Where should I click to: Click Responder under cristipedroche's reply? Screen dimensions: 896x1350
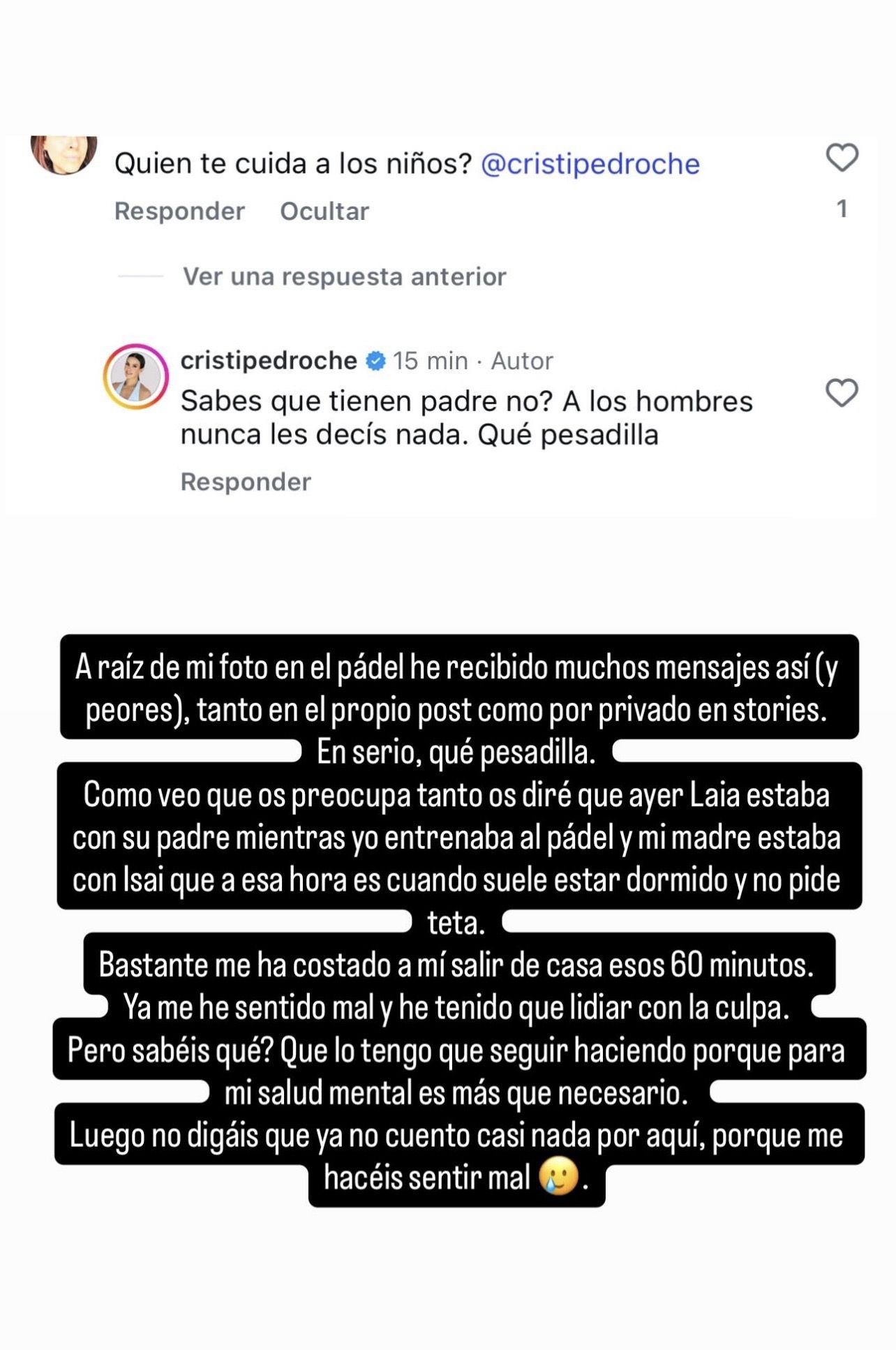pyautogui.click(x=246, y=480)
